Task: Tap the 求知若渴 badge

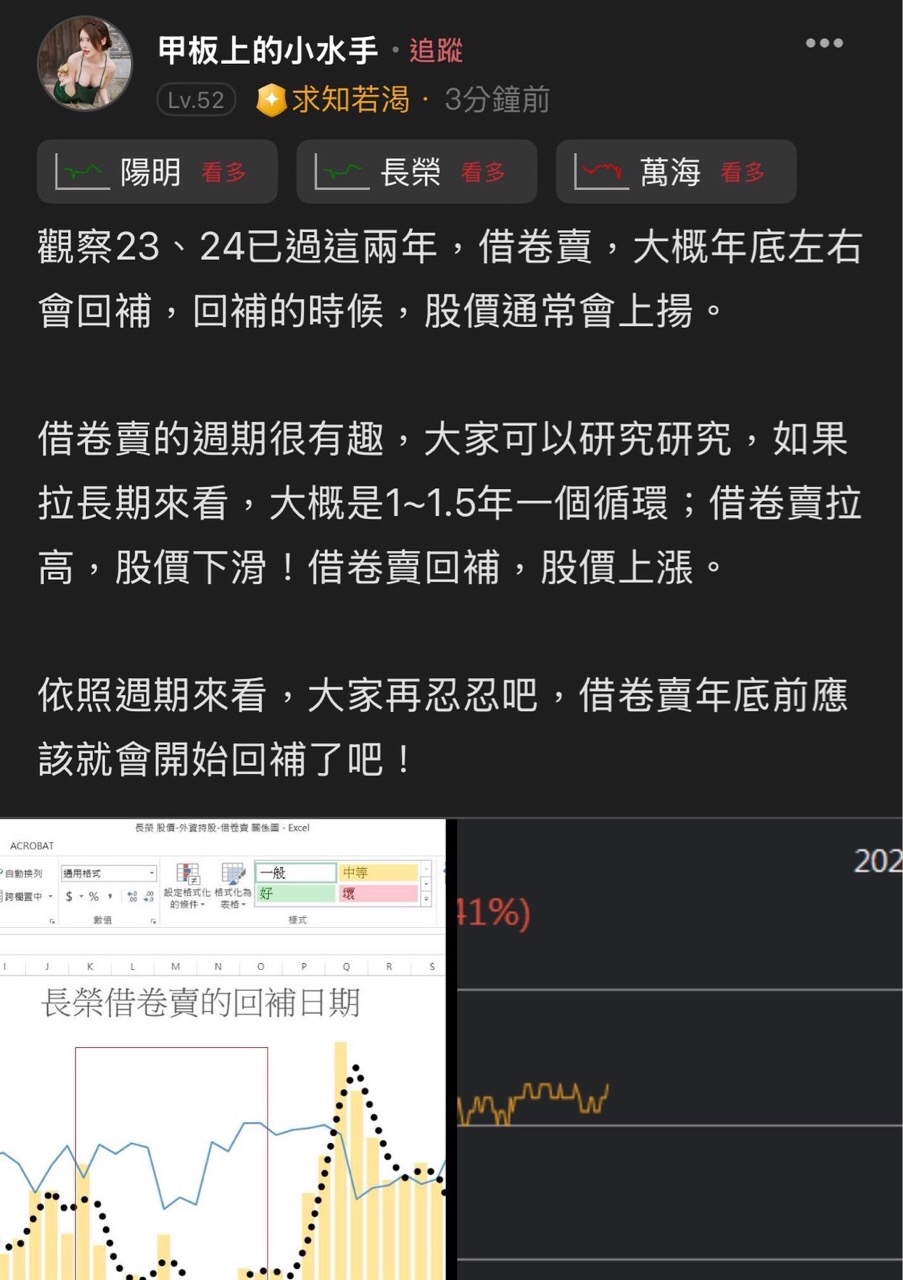Action: (334, 100)
